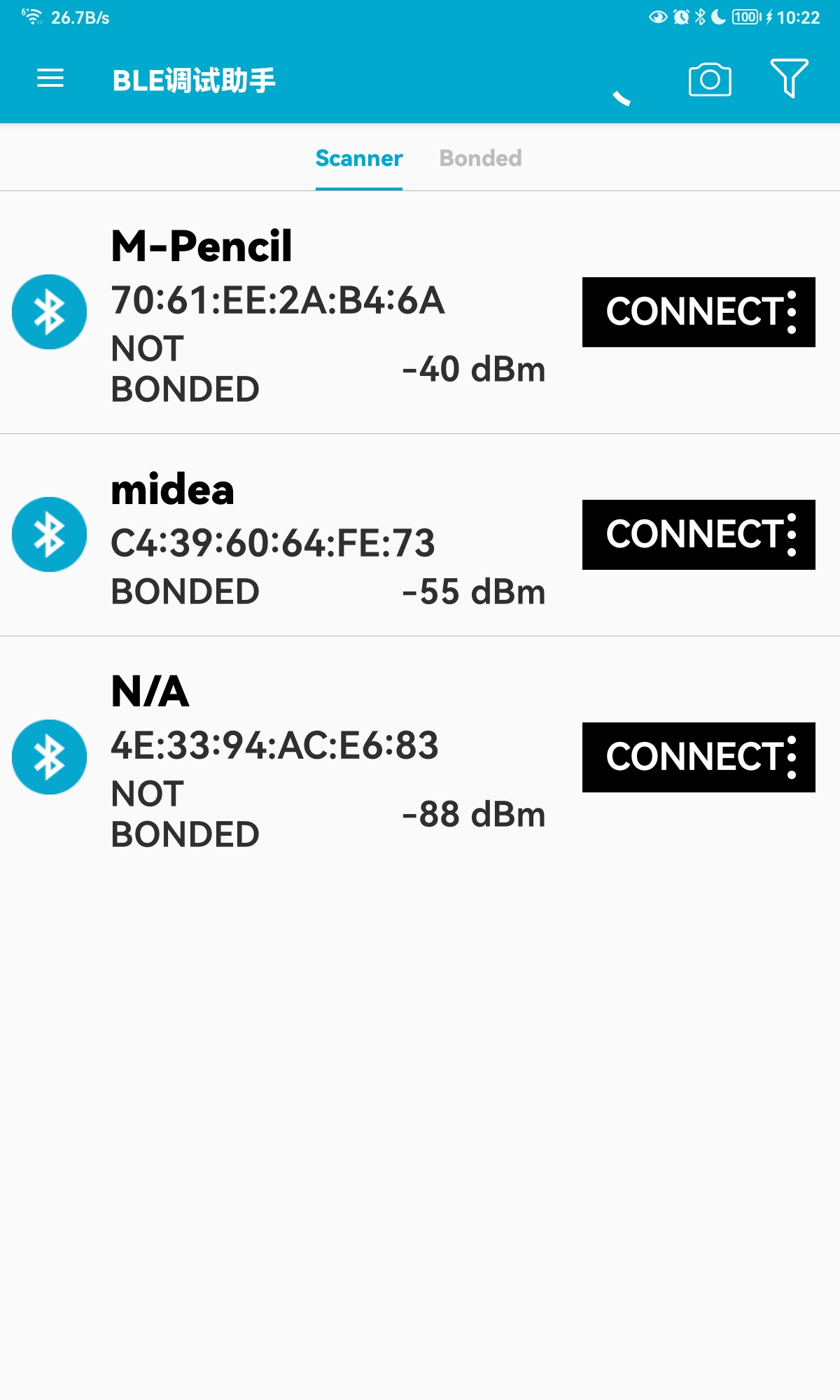
Task: Select the Scanner tab
Action: [x=359, y=158]
